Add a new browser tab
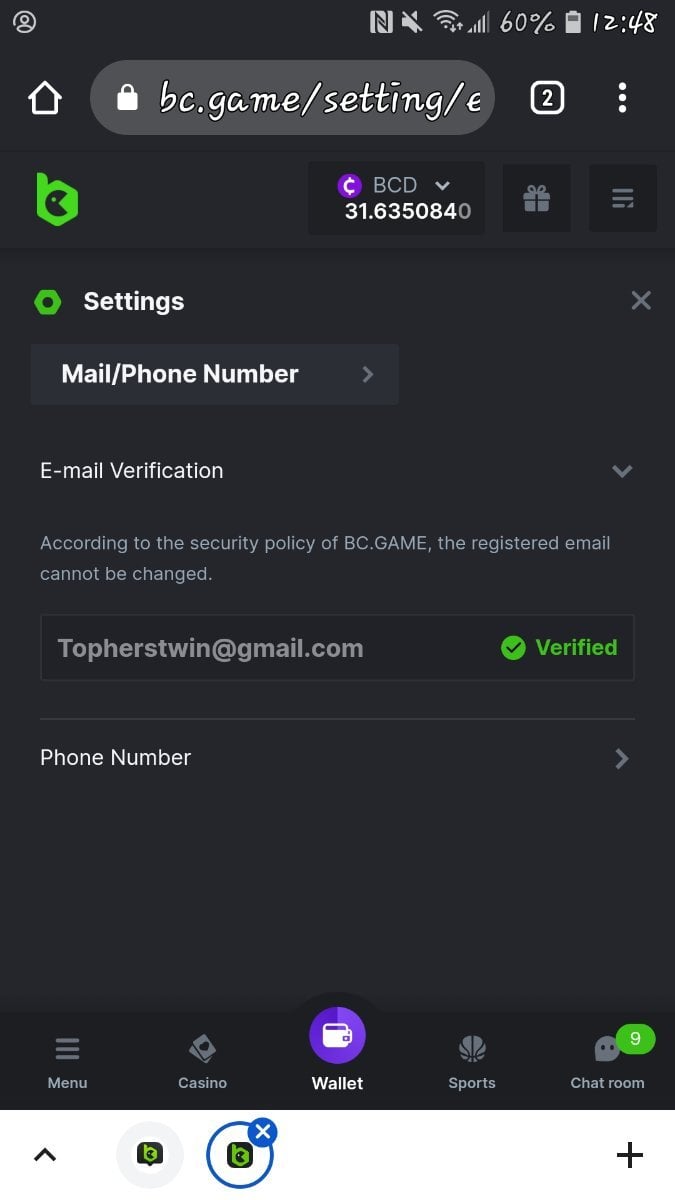This screenshot has height=1200, width=675. [x=630, y=1155]
